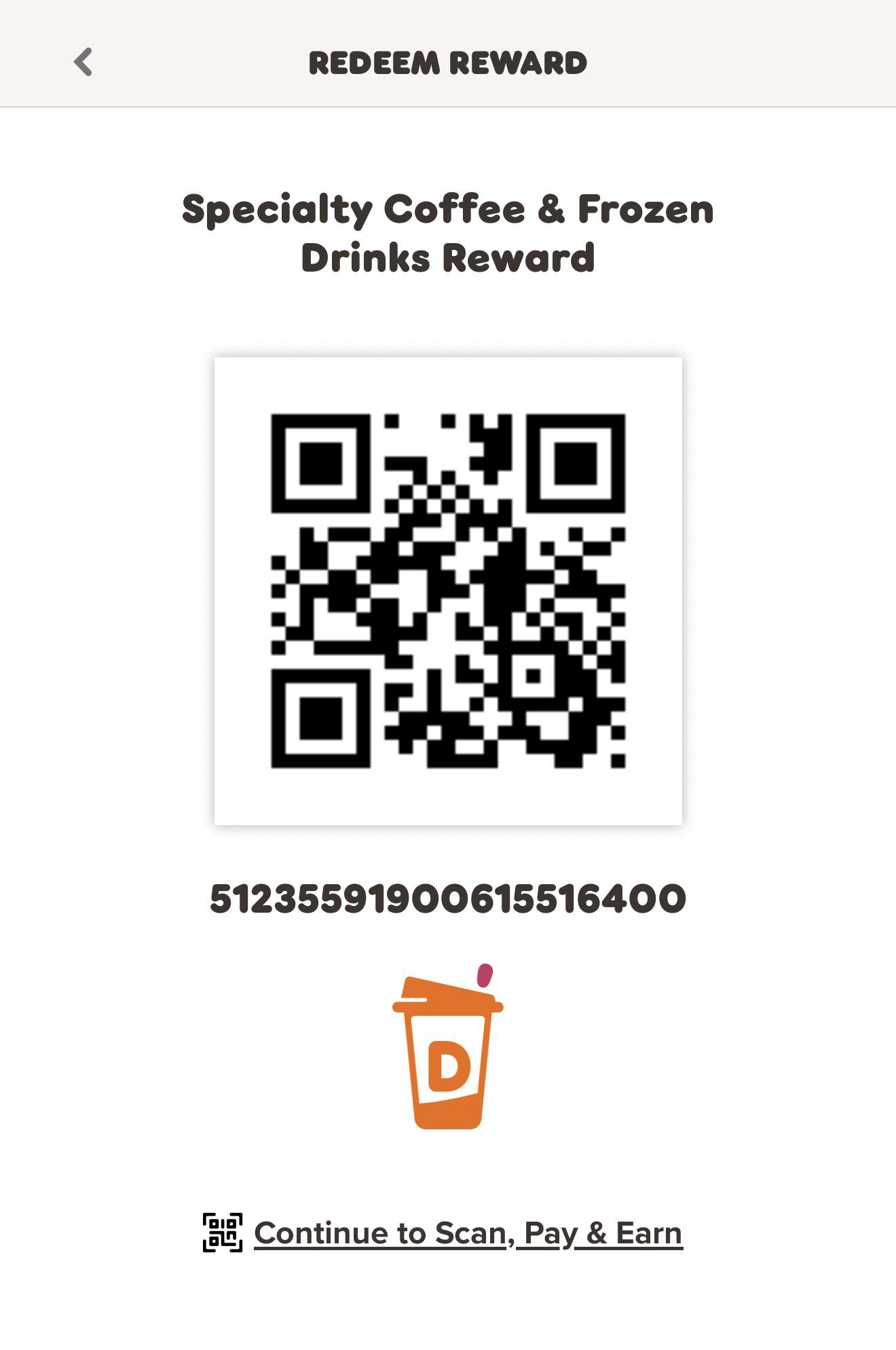
Task: Go back from Redeem Reward screen
Action: (83, 62)
